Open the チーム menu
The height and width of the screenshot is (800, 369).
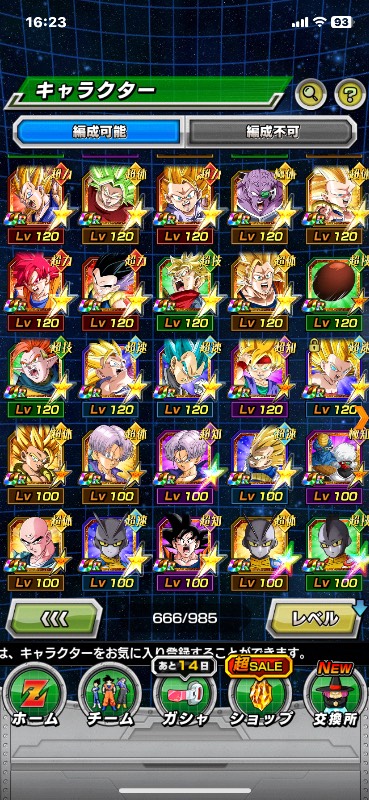coord(110,695)
